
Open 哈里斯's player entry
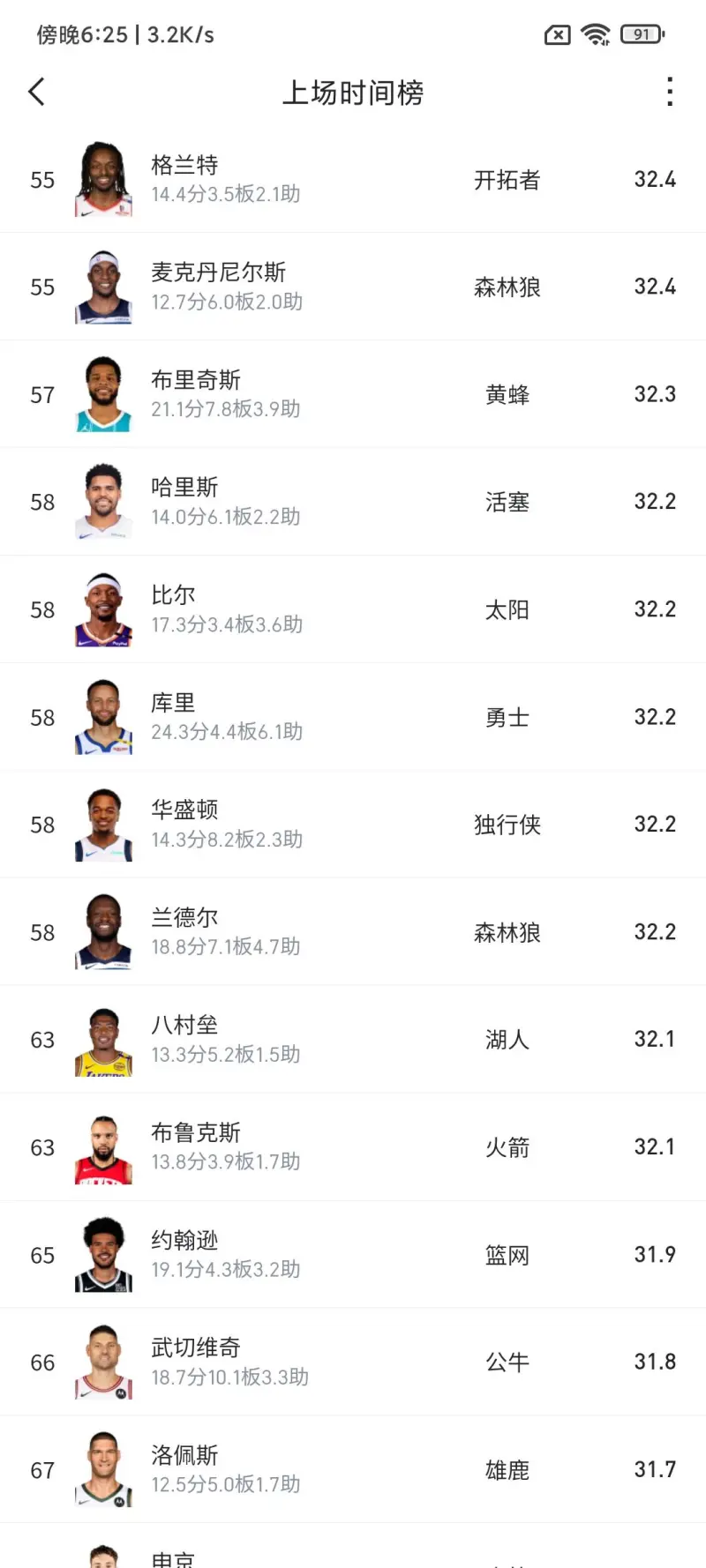tap(353, 503)
